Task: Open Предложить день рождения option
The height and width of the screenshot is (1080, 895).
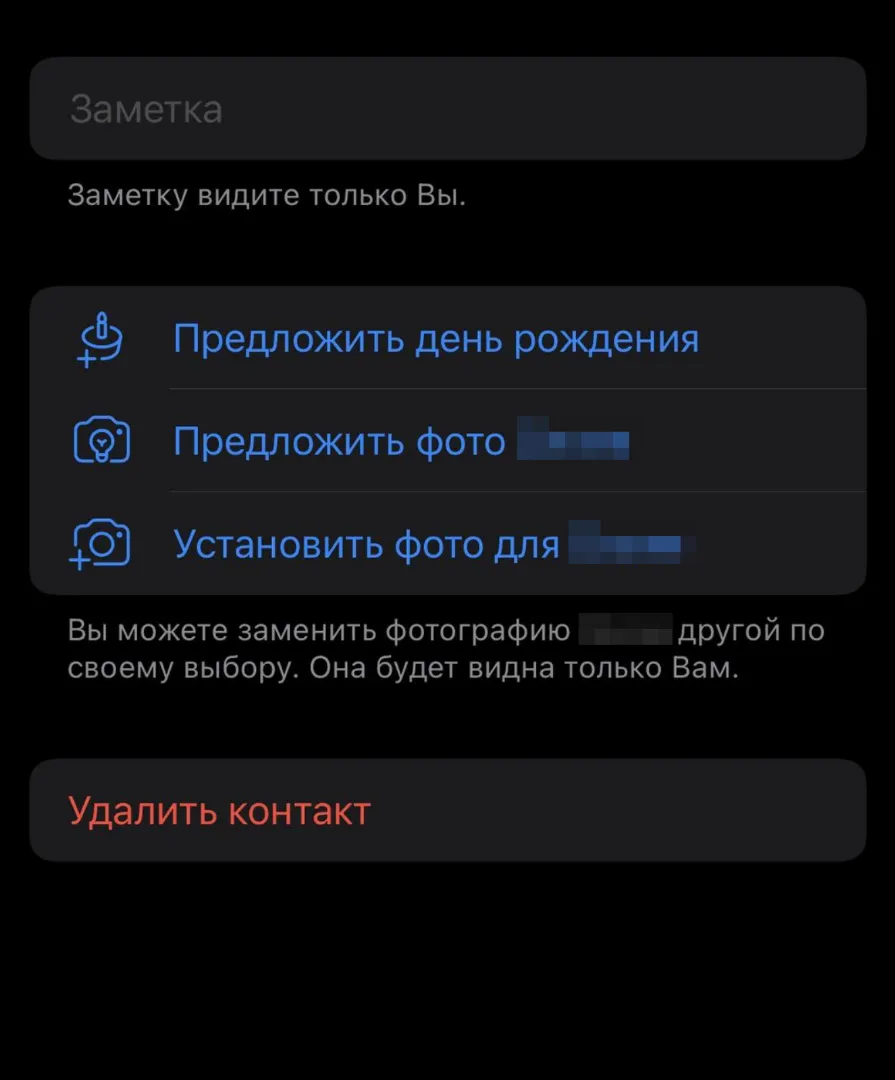Action: coord(435,339)
